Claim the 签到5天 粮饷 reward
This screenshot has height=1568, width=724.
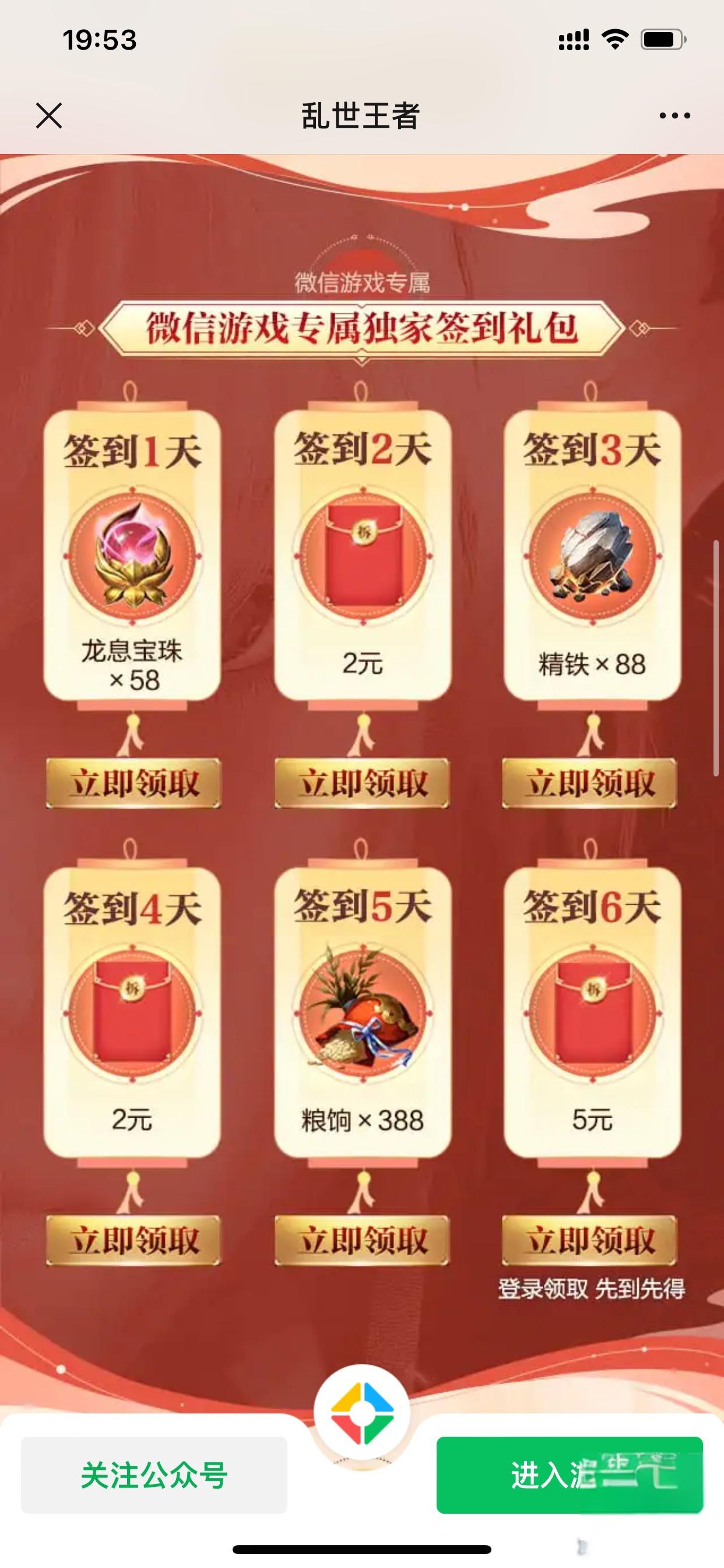(362, 1240)
